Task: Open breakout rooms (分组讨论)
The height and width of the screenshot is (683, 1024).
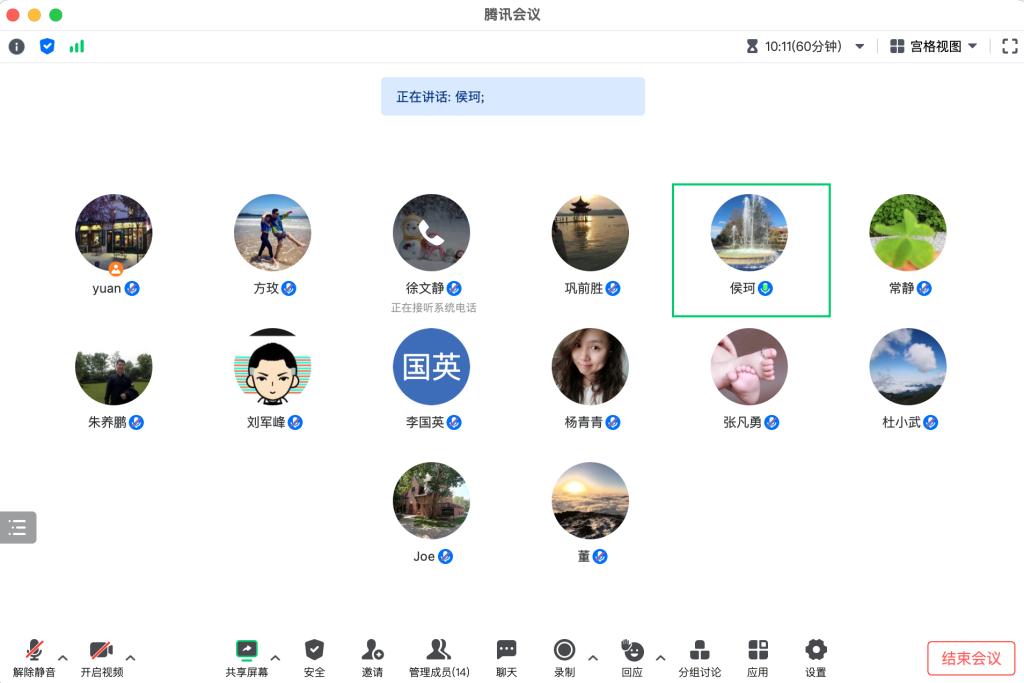Action: click(x=699, y=658)
